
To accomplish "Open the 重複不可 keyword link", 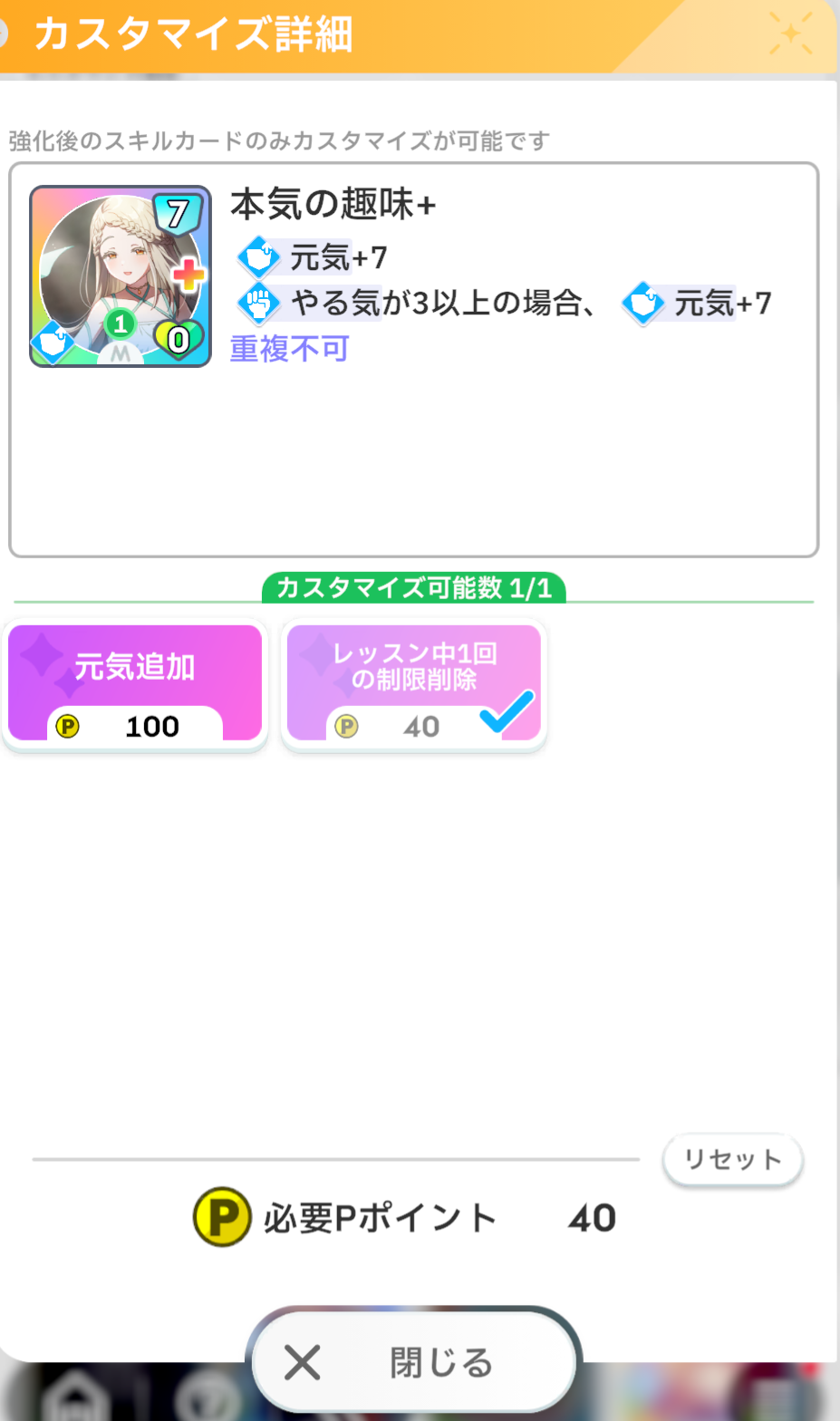I will tap(290, 349).
